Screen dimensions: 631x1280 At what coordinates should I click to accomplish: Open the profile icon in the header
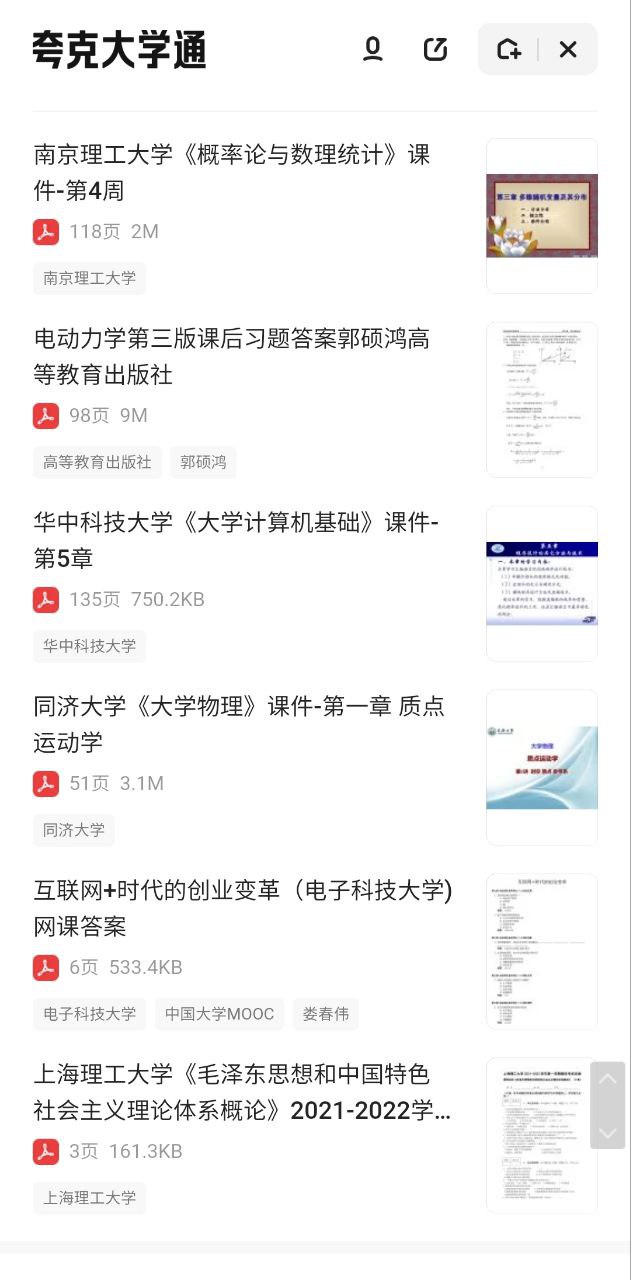click(373, 49)
